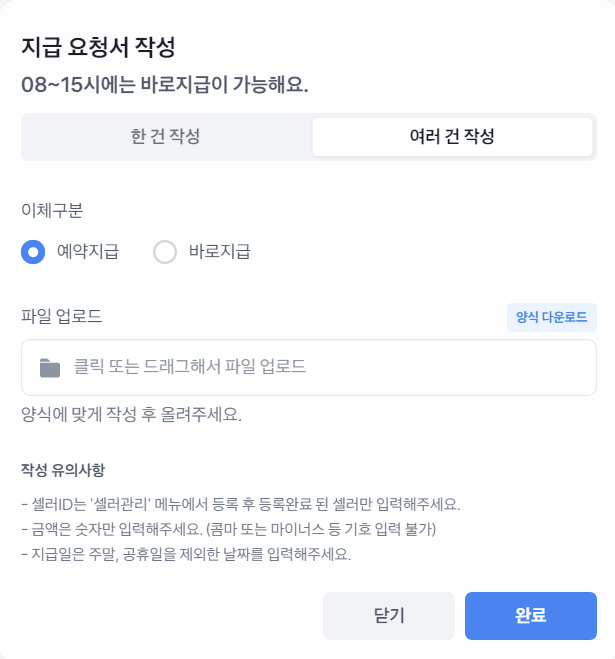Tap 양식 다운로드 to download the form
The width and height of the screenshot is (615, 659).
click(551, 317)
